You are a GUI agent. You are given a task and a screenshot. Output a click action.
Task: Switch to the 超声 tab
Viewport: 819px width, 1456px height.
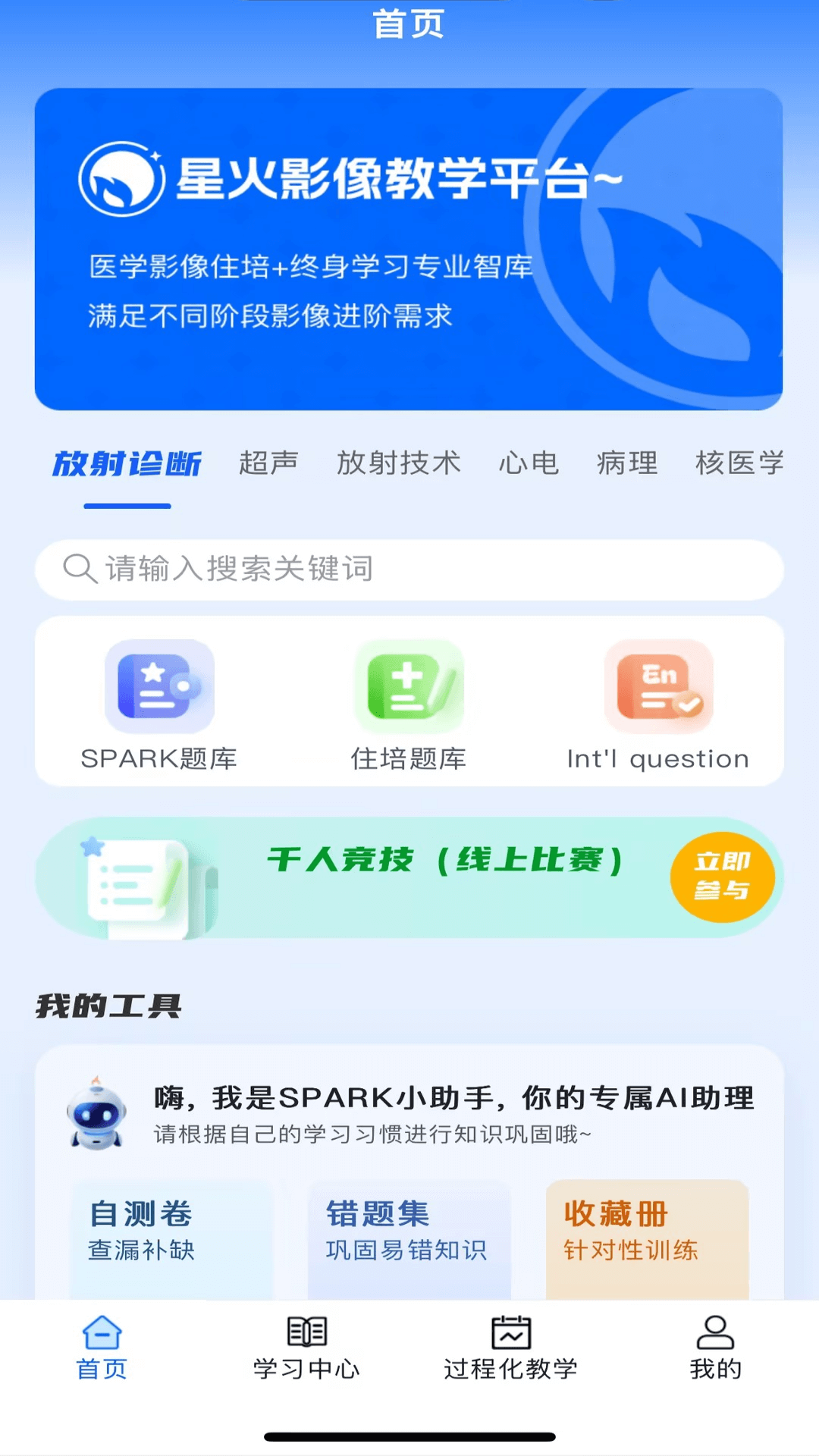coord(268,463)
